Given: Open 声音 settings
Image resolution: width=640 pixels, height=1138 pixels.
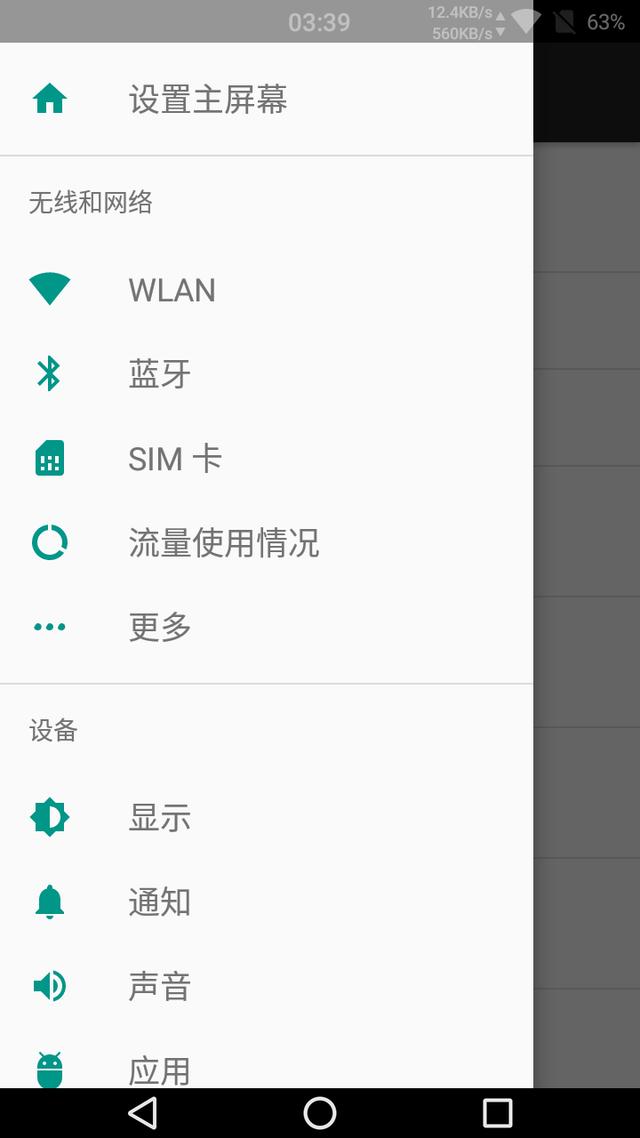Looking at the screenshot, I should [x=160, y=986].
